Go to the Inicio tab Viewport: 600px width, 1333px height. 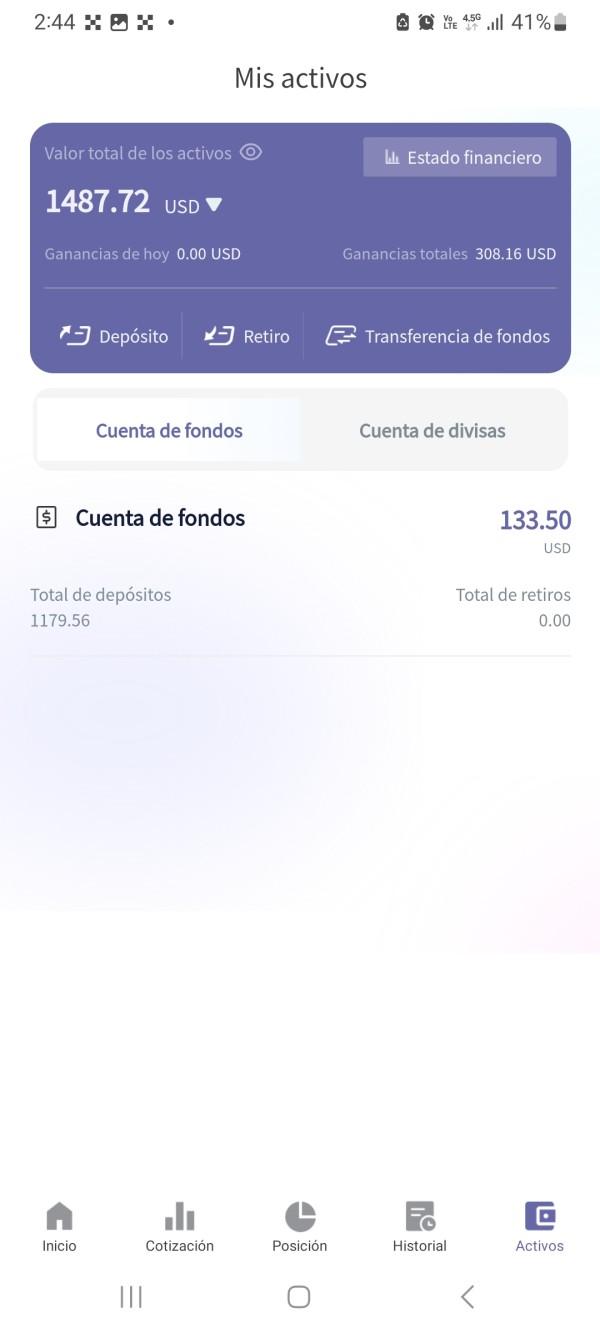click(59, 1227)
